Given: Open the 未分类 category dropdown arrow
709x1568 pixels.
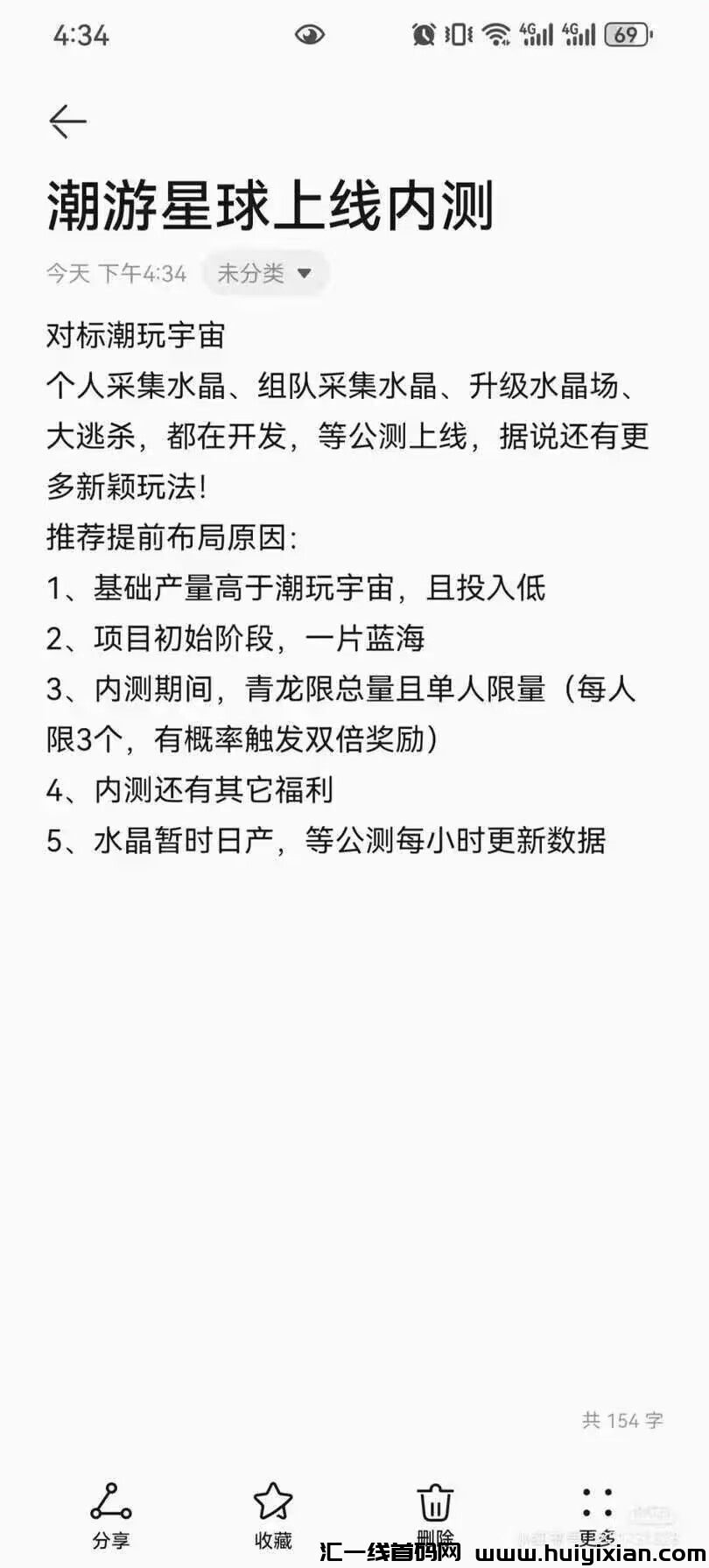Looking at the screenshot, I should point(303,273).
